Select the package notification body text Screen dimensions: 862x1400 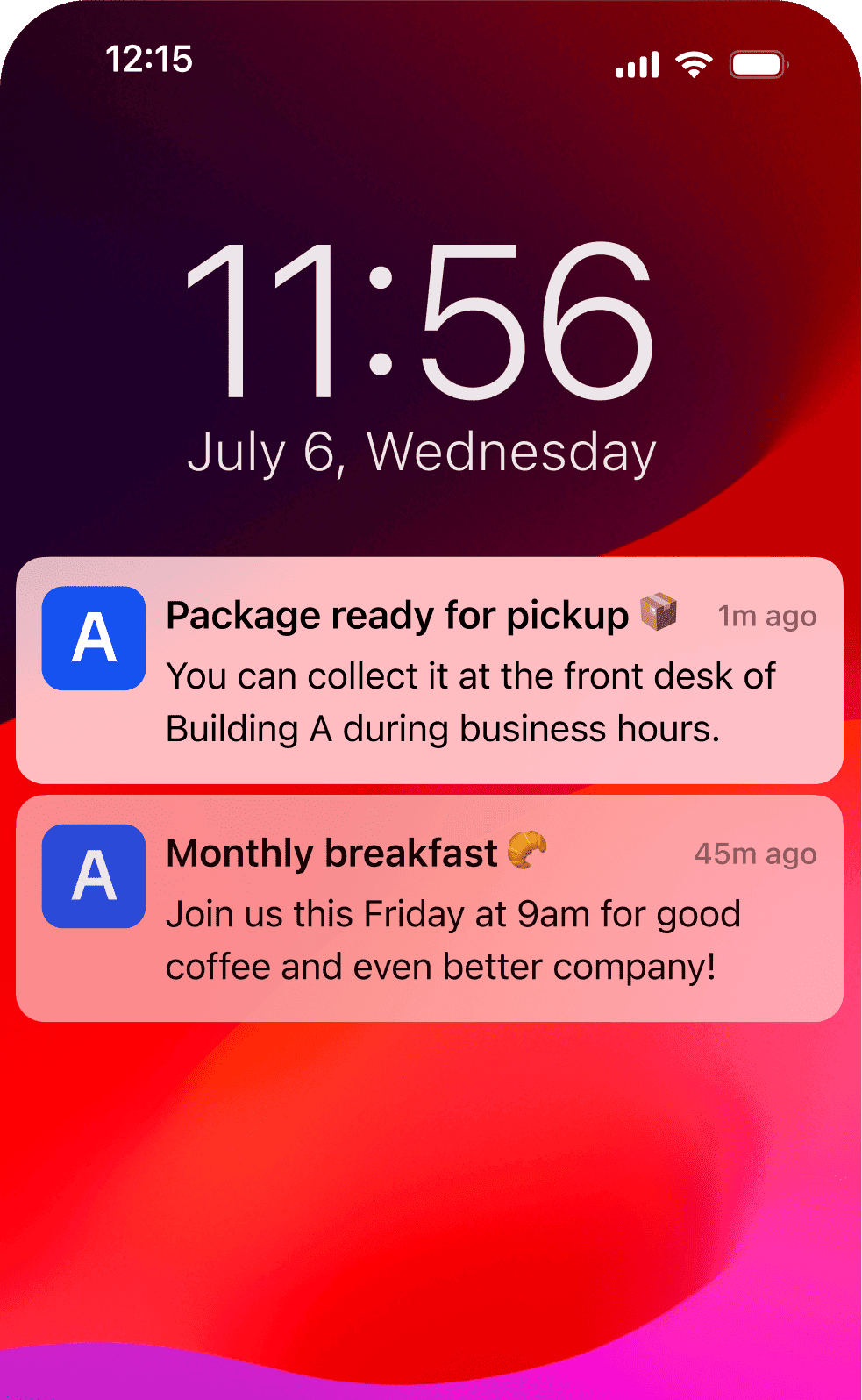(470, 702)
